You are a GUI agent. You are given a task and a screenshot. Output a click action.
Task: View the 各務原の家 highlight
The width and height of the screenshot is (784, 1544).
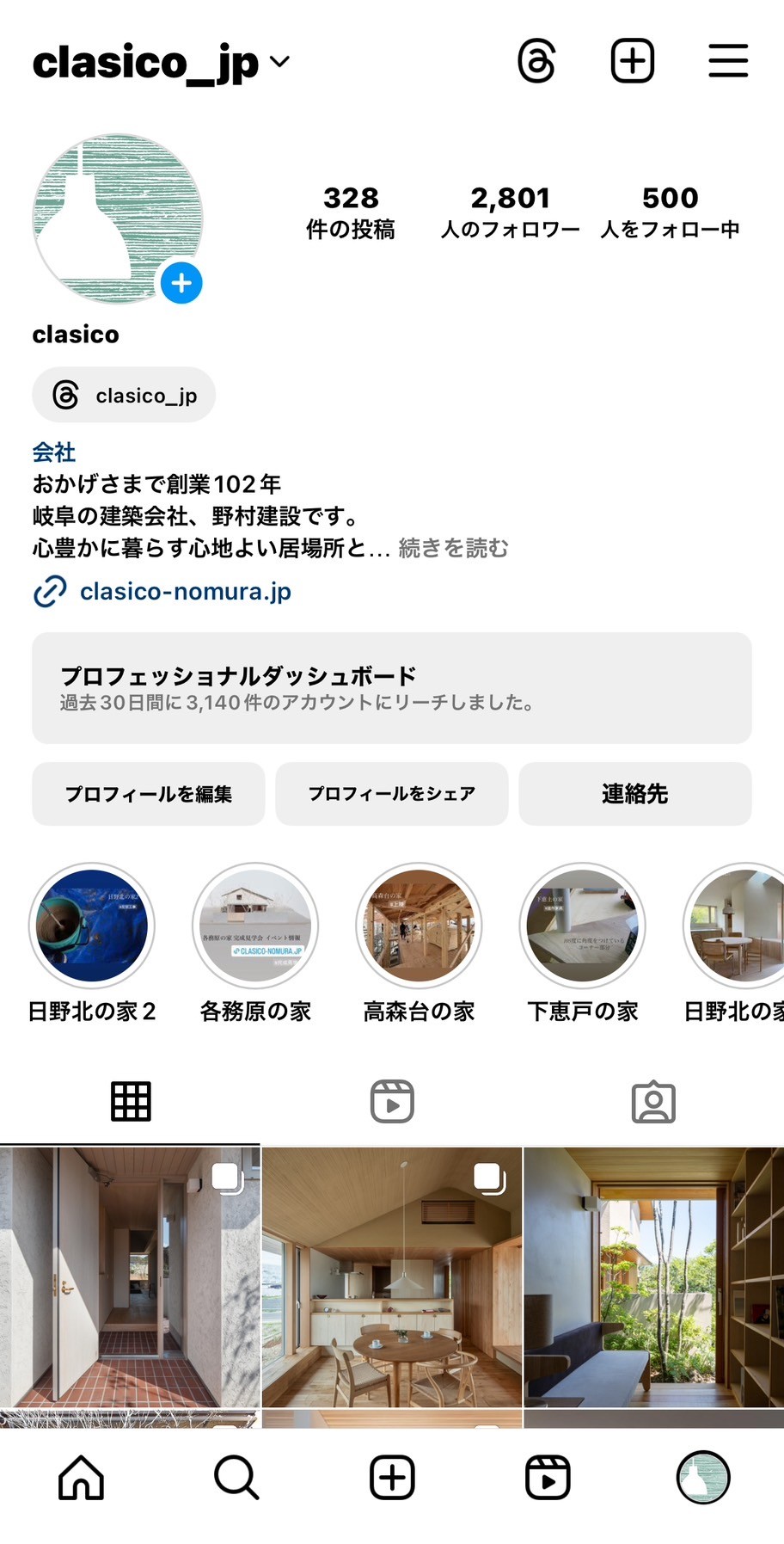(x=255, y=926)
